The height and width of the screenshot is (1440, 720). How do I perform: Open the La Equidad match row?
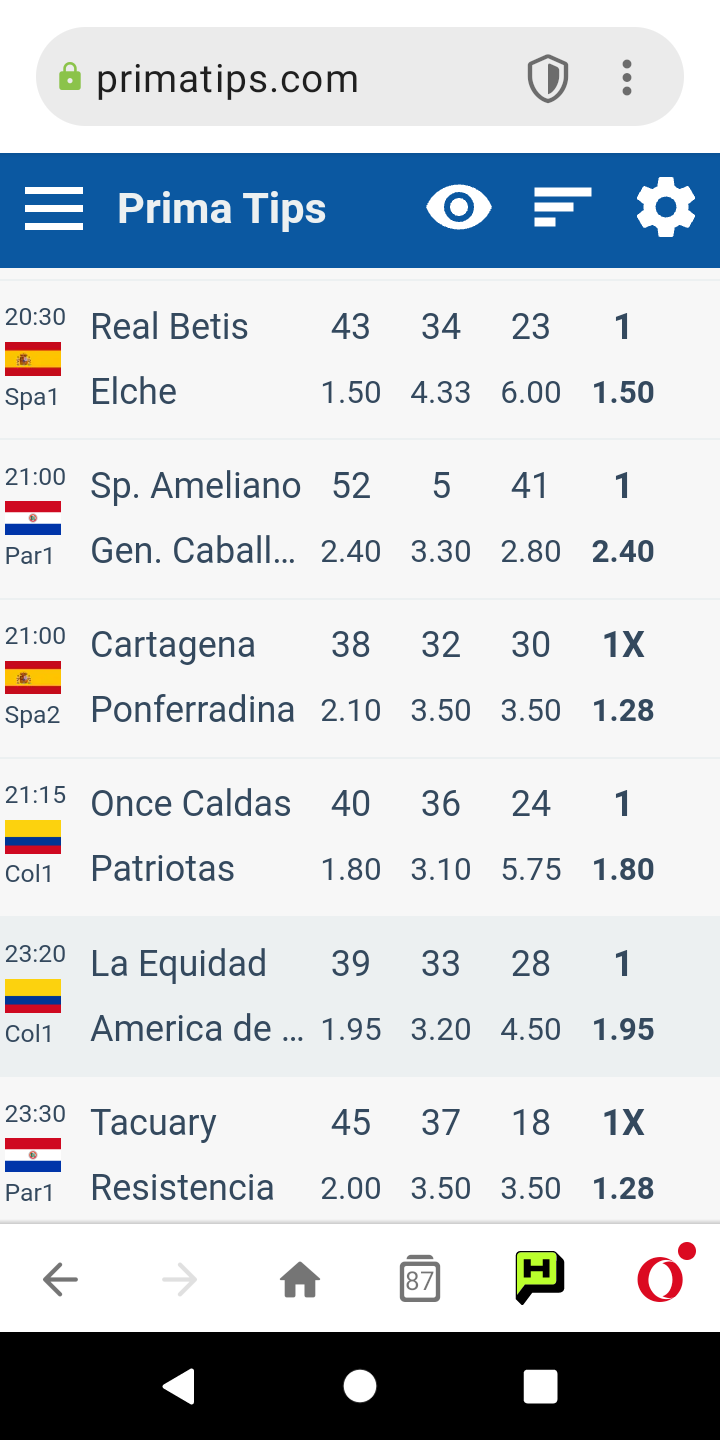pyautogui.click(x=360, y=997)
